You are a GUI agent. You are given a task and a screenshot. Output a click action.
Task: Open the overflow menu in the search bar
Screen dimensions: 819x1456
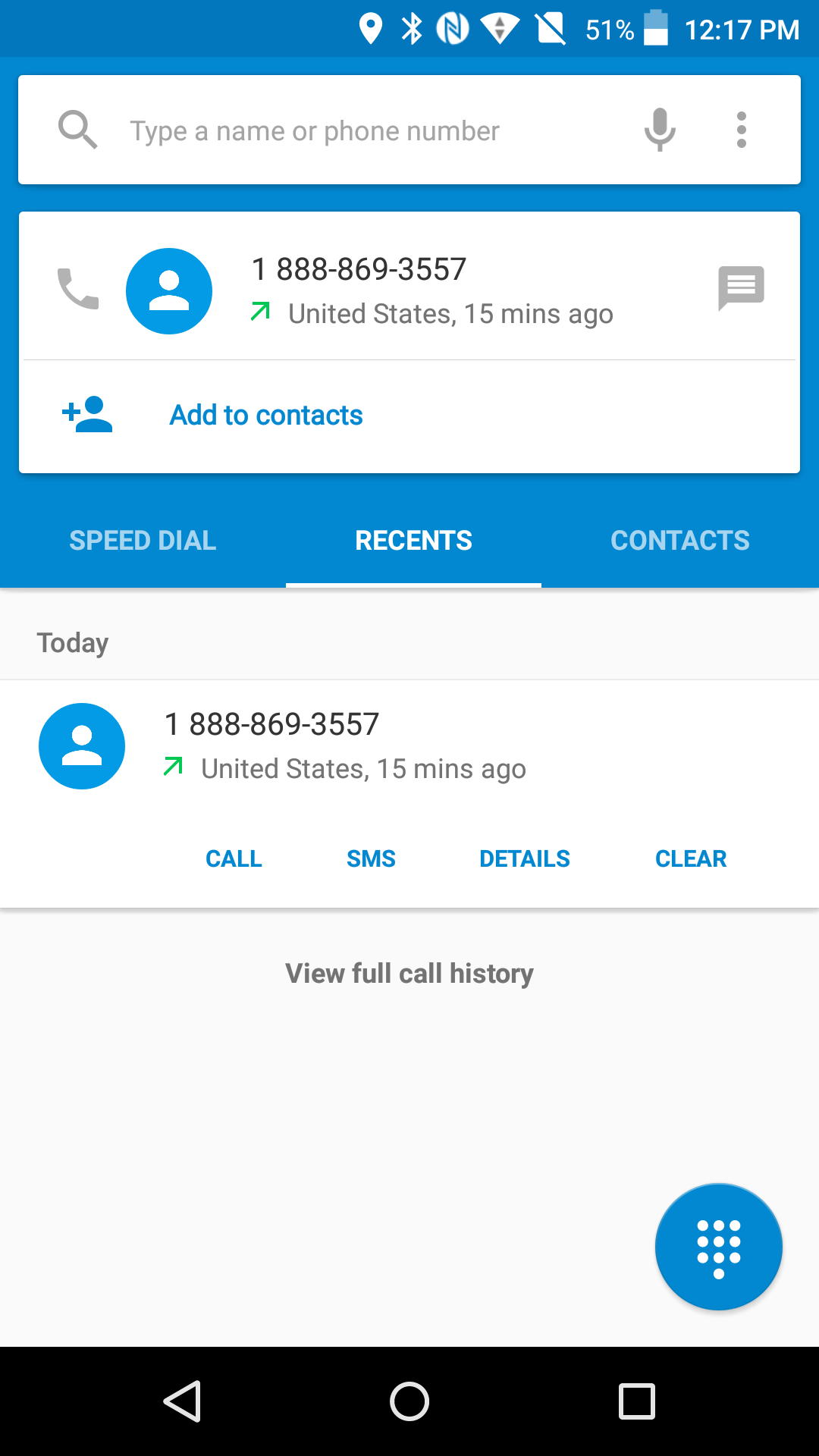[x=742, y=130]
